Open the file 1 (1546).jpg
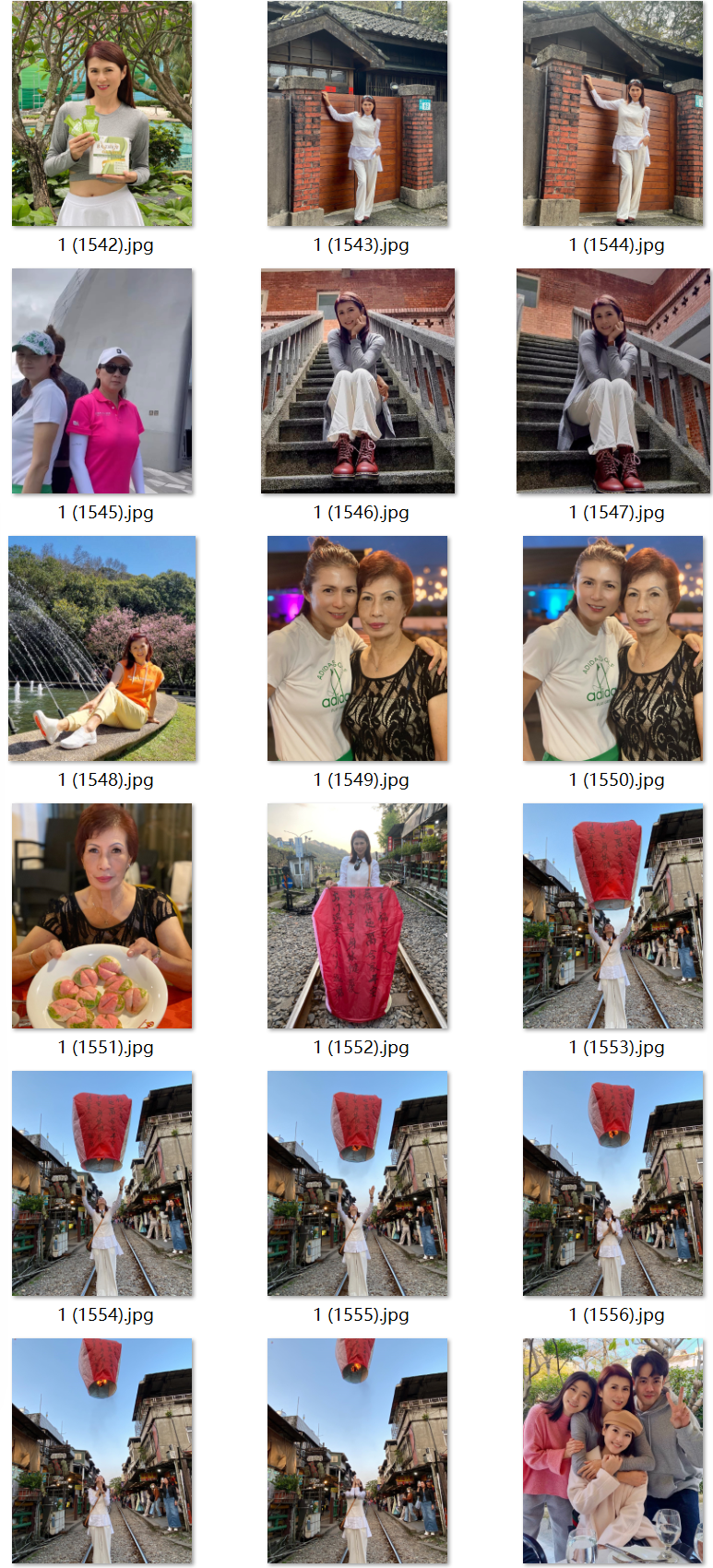Image resolution: width=713 pixels, height=1568 pixels. [358, 381]
